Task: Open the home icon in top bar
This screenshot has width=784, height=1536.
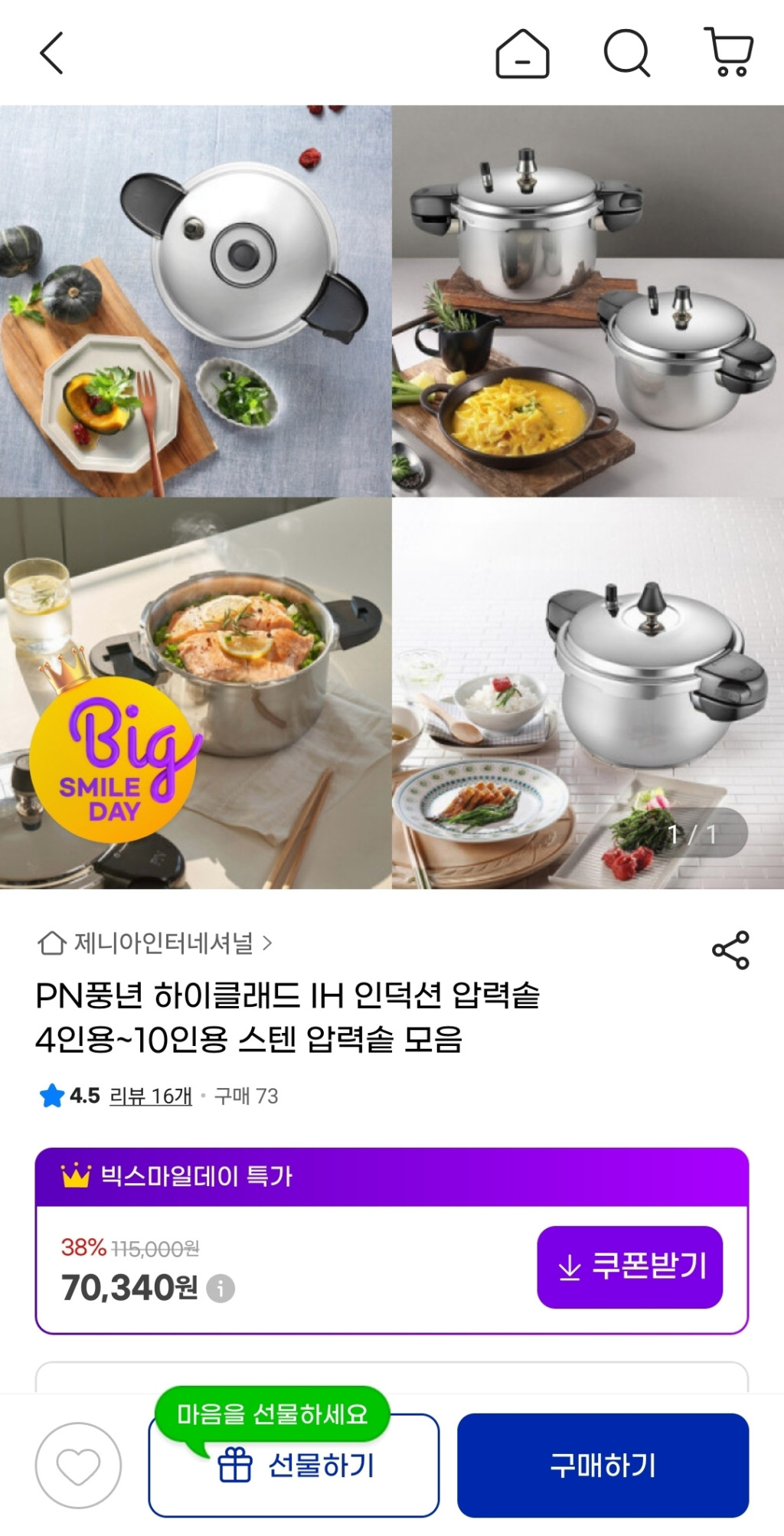Action: coord(522,54)
